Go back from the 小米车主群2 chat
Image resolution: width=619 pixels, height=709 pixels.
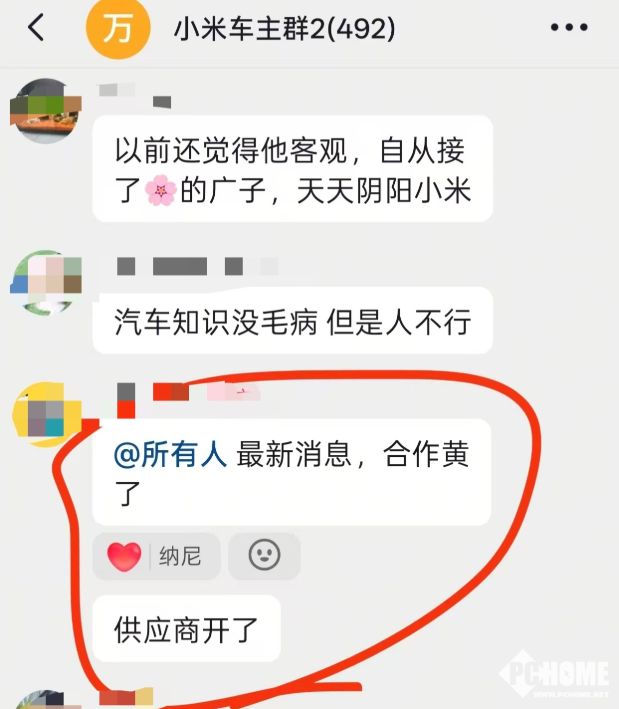tap(36, 29)
